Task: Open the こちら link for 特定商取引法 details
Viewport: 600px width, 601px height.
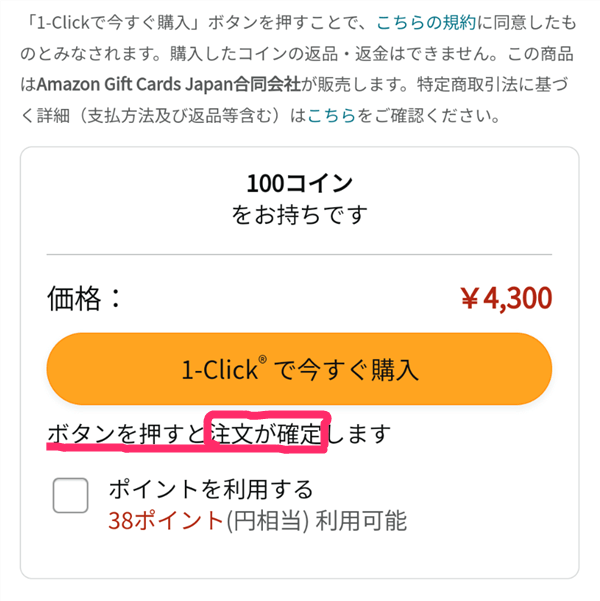Action: 330,116
